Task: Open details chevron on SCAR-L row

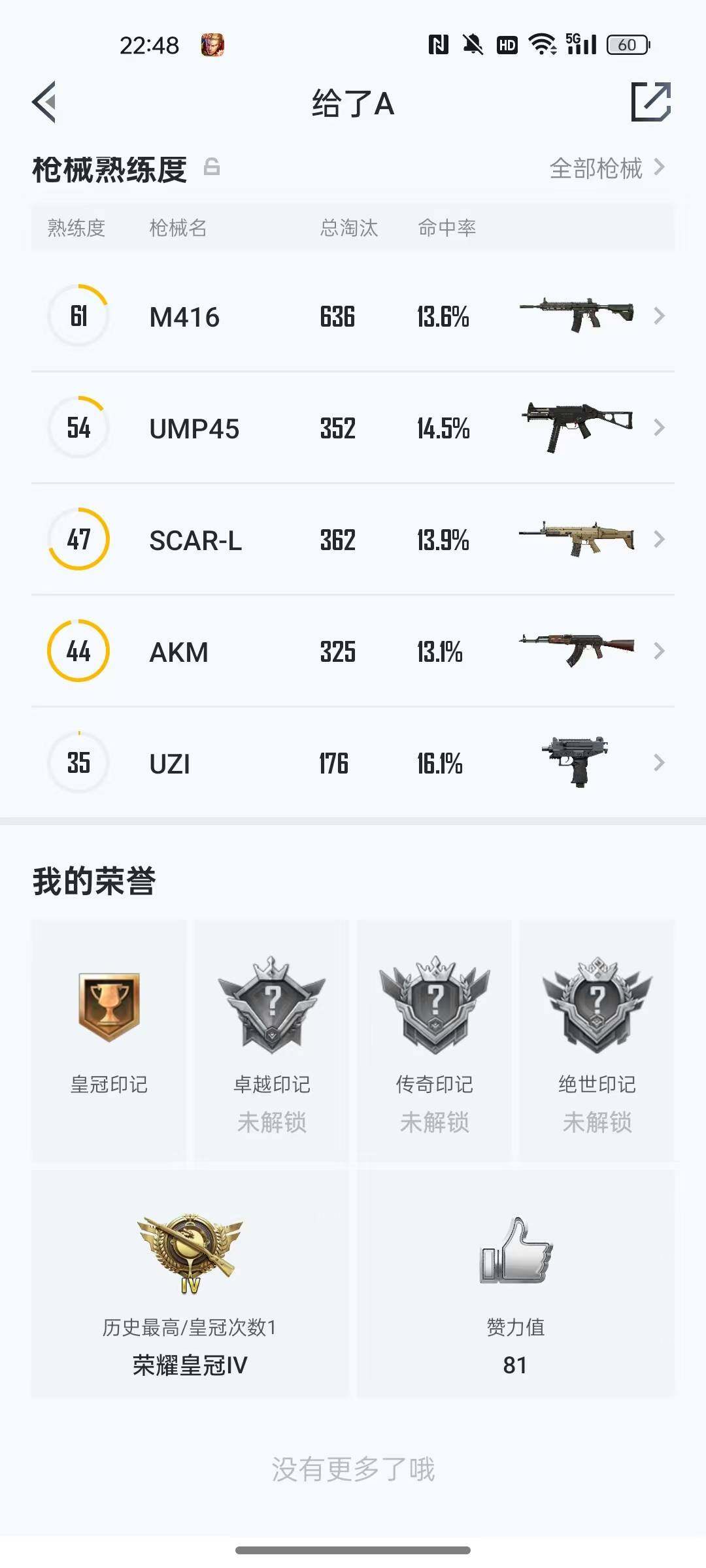Action: (x=660, y=540)
